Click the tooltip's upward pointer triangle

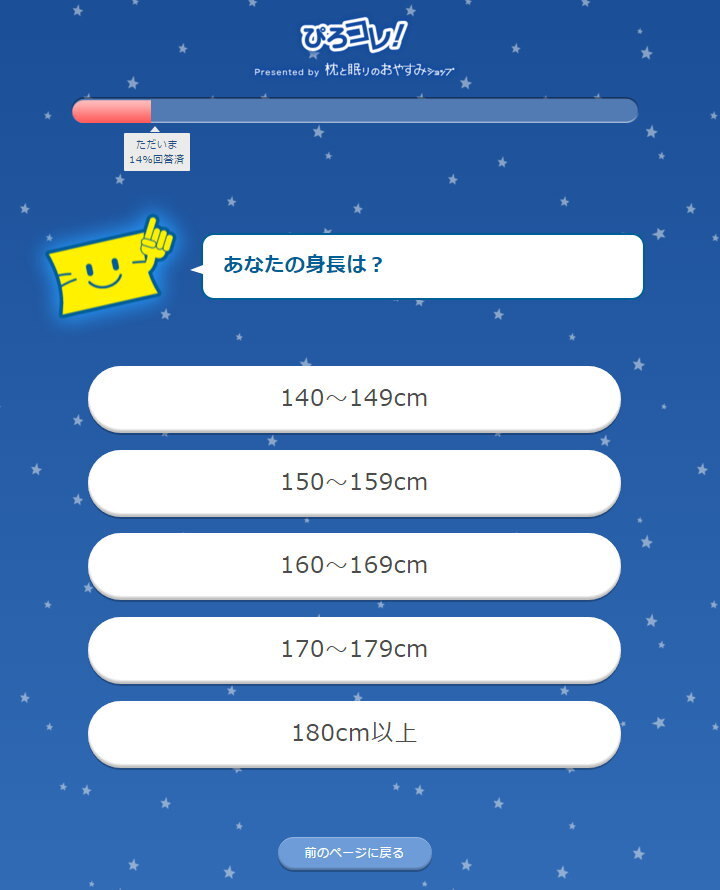click(x=154, y=128)
